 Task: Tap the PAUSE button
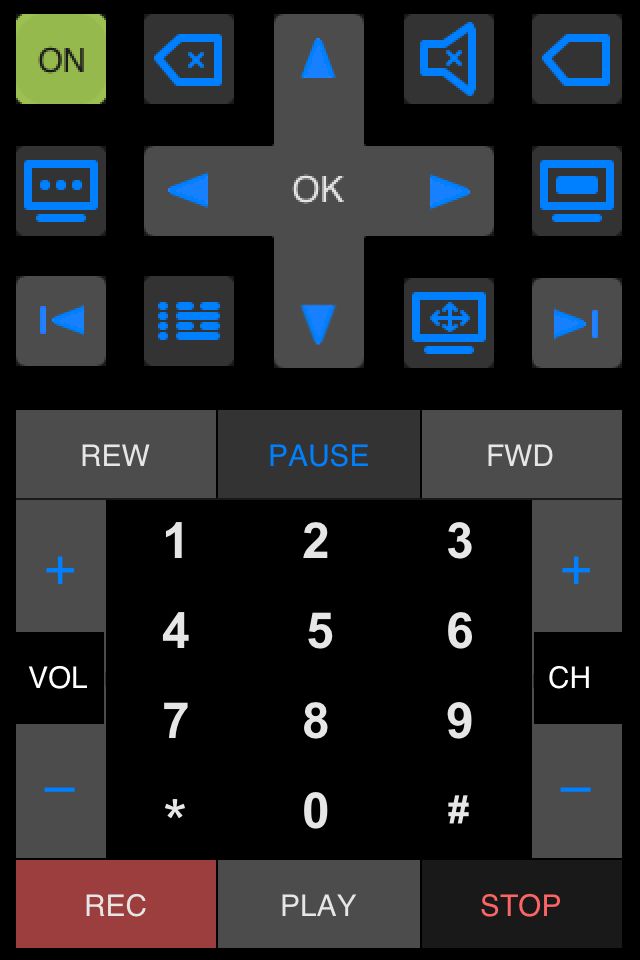click(x=318, y=455)
